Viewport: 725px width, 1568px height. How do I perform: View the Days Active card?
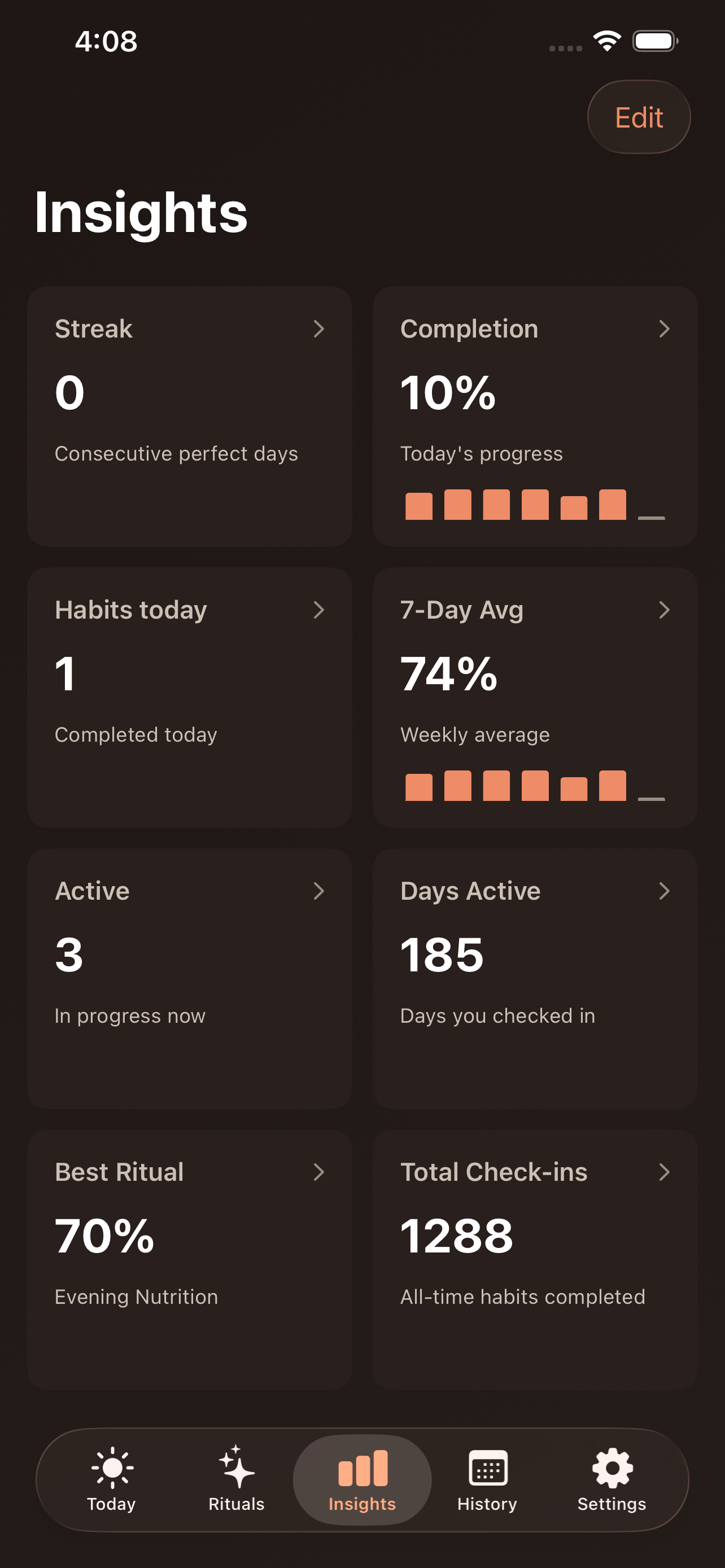(535, 978)
